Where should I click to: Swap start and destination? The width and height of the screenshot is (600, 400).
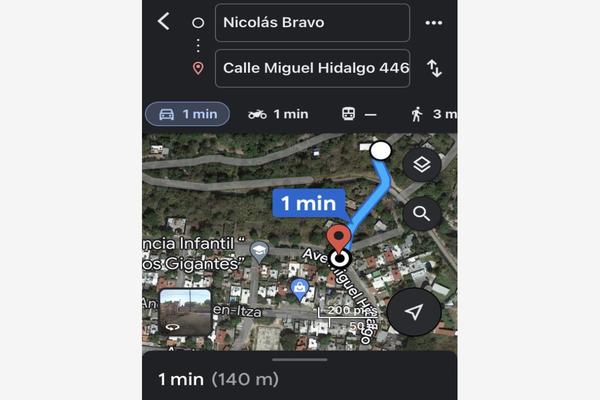[x=434, y=68]
